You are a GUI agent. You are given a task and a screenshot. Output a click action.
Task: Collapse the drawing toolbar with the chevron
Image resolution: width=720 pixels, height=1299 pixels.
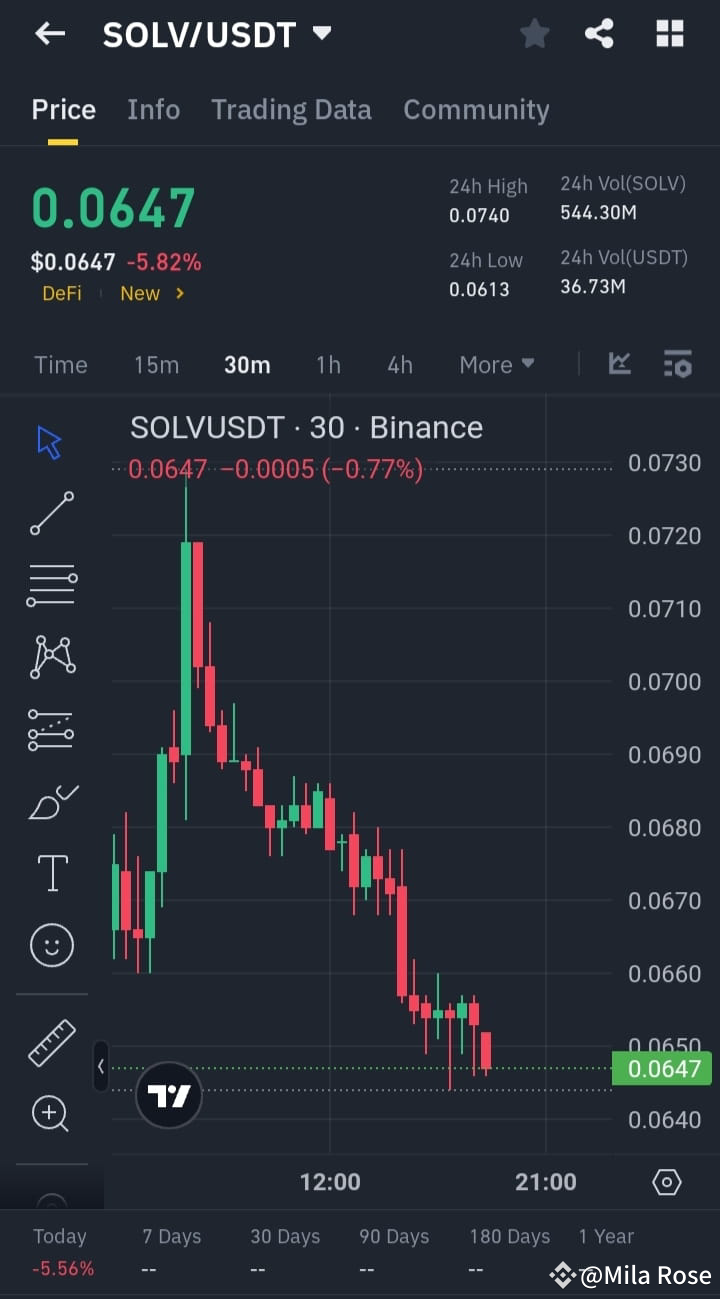click(x=101, y=1067)
